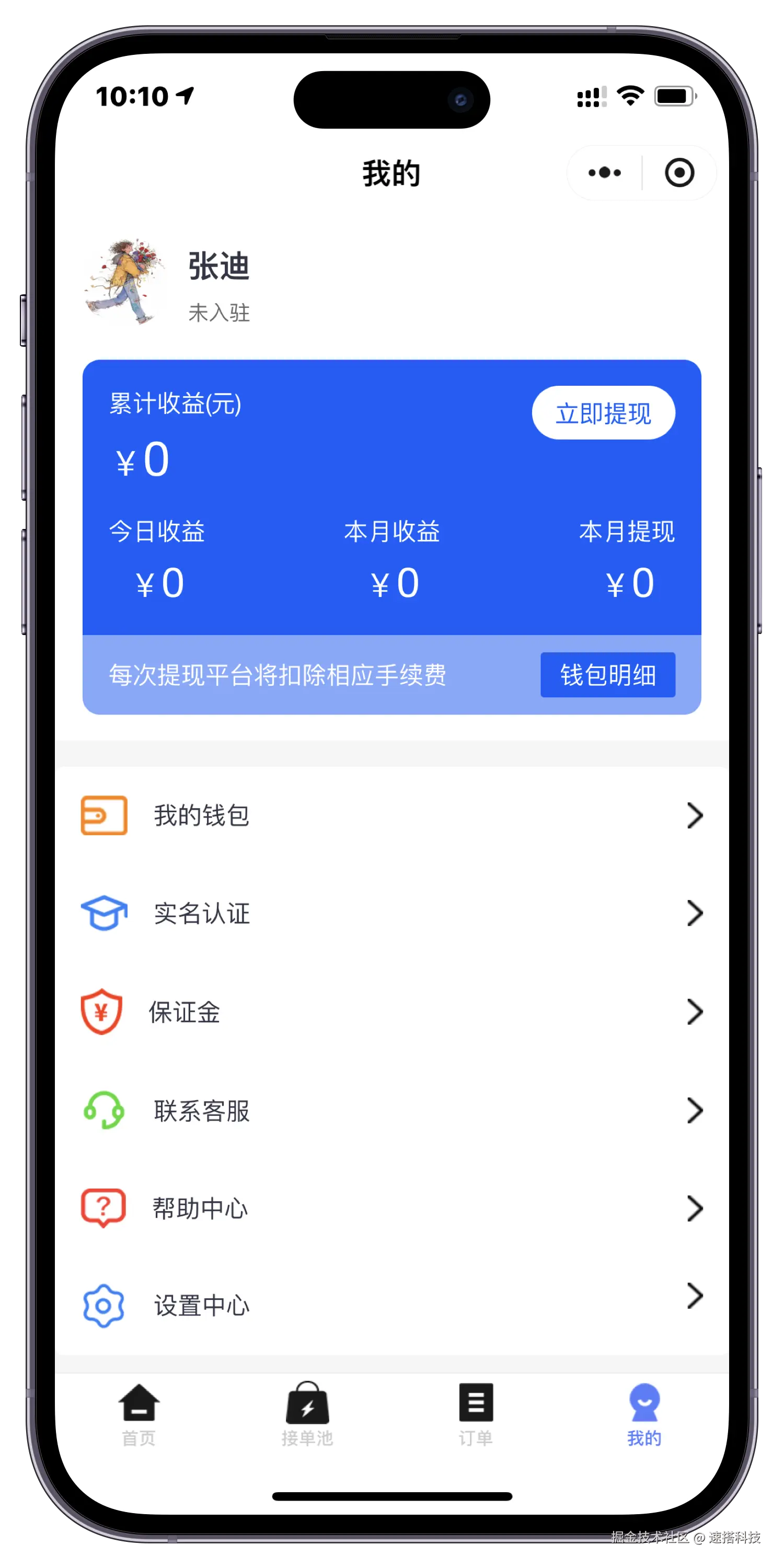The width and height of the screenshot is (784, 1568).
Task: Tap 张迪's profile avatar
Action: point(125,282)
